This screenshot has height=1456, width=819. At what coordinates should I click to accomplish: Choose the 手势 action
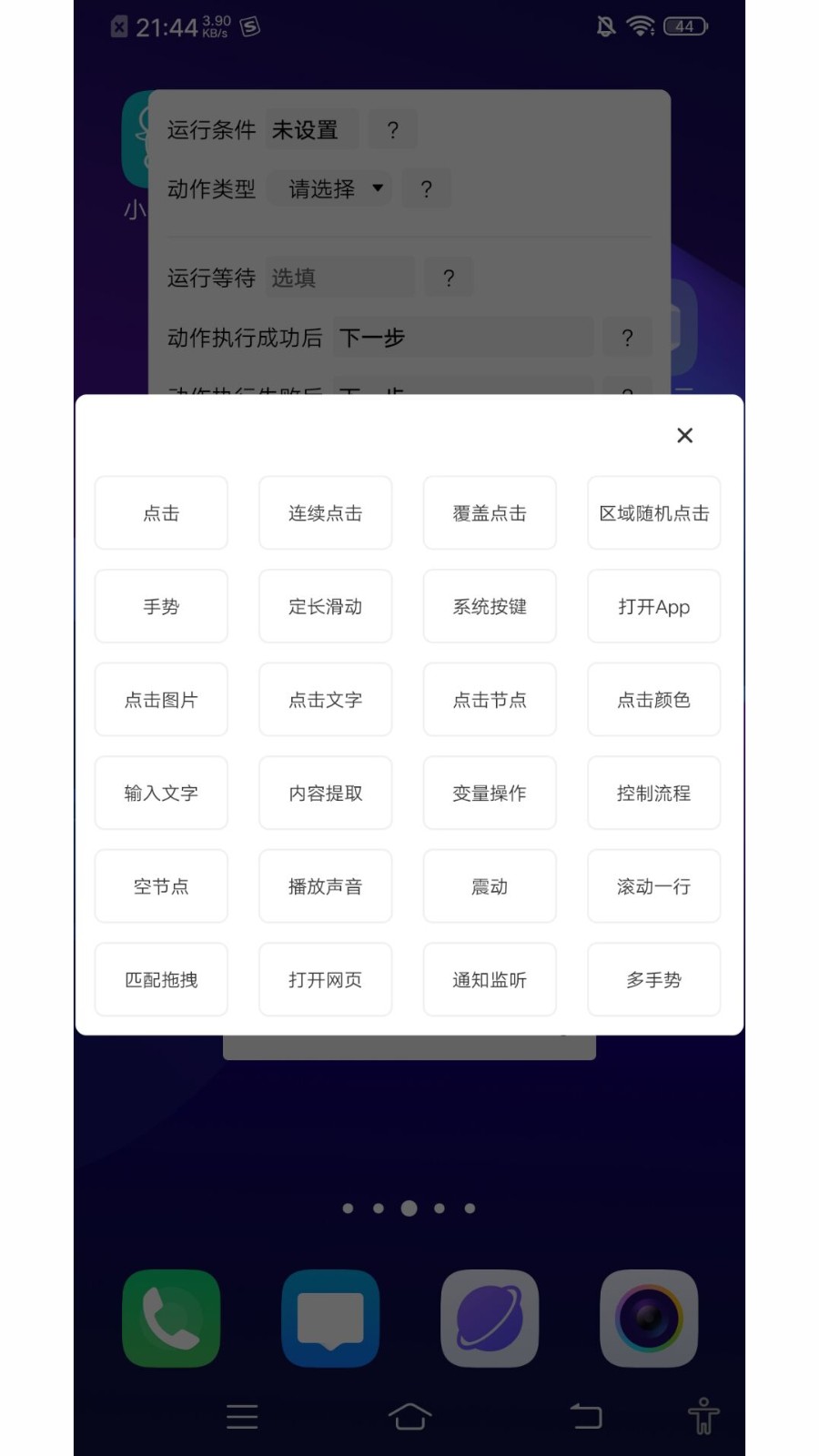click(x=161, y=607)
